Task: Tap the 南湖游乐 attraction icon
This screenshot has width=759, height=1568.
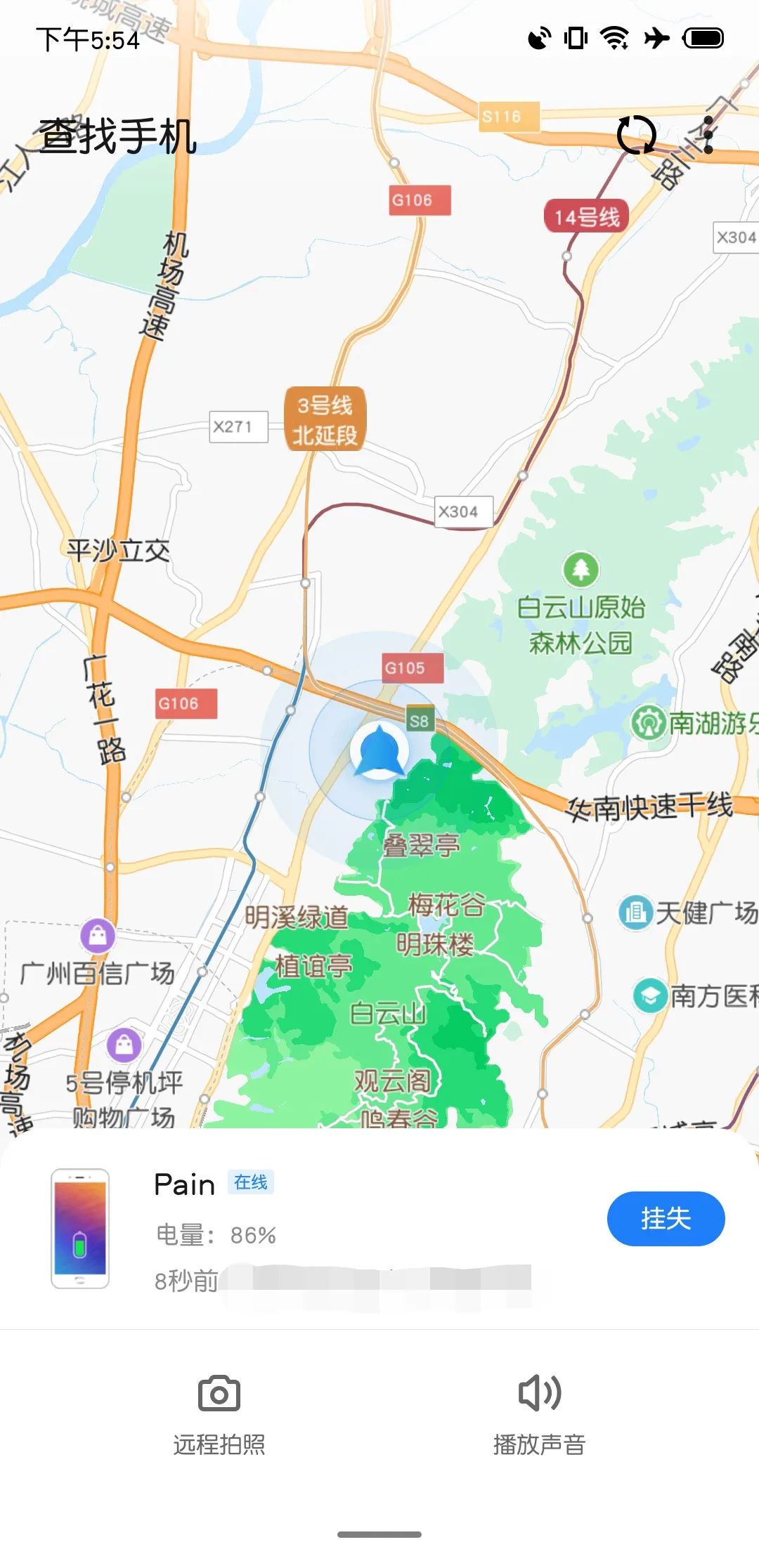Action: [x=650, y=720]
